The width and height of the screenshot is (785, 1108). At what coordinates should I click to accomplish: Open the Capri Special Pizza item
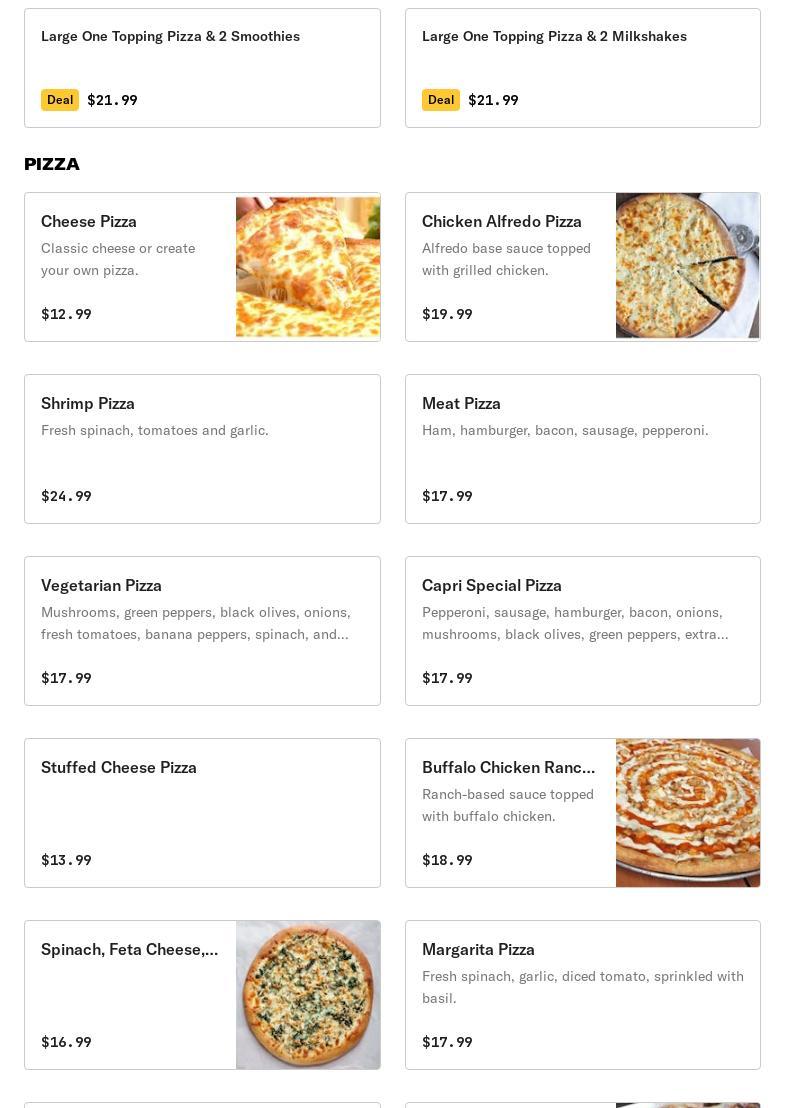click(582, 631)
